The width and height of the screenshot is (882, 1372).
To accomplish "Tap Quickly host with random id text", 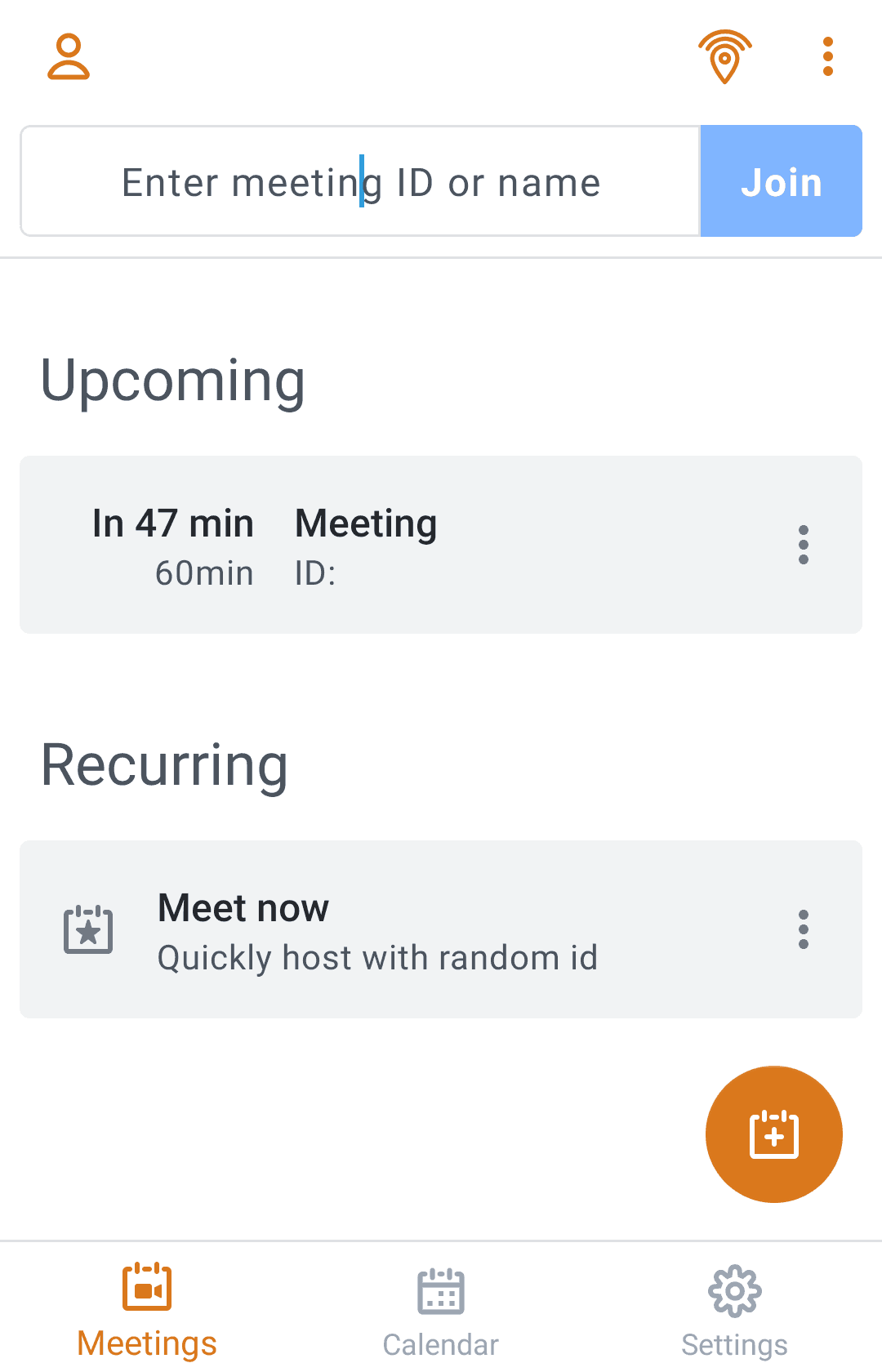I will (377, 957).
